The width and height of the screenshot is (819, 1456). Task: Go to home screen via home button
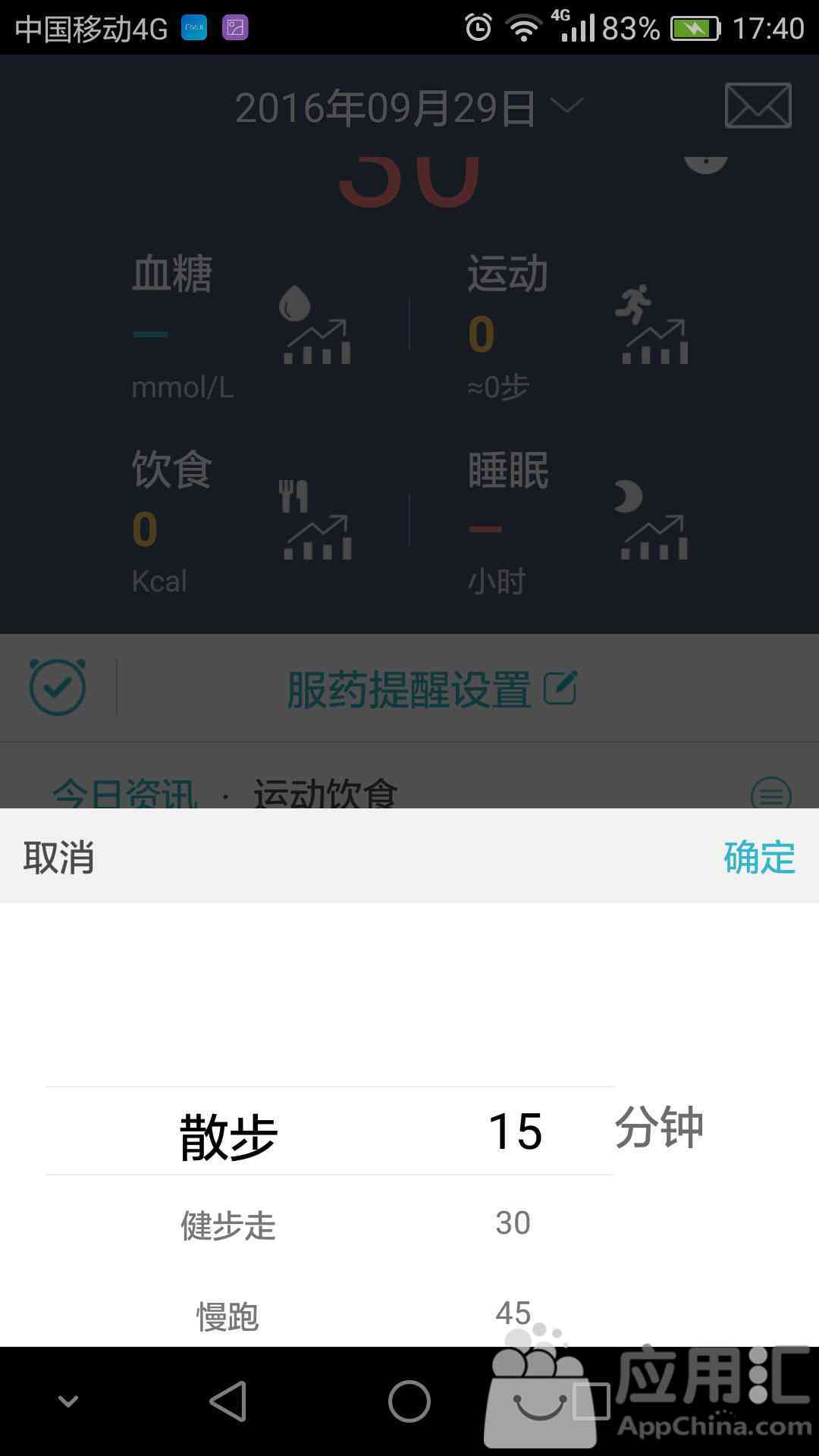click(409, 1401)
